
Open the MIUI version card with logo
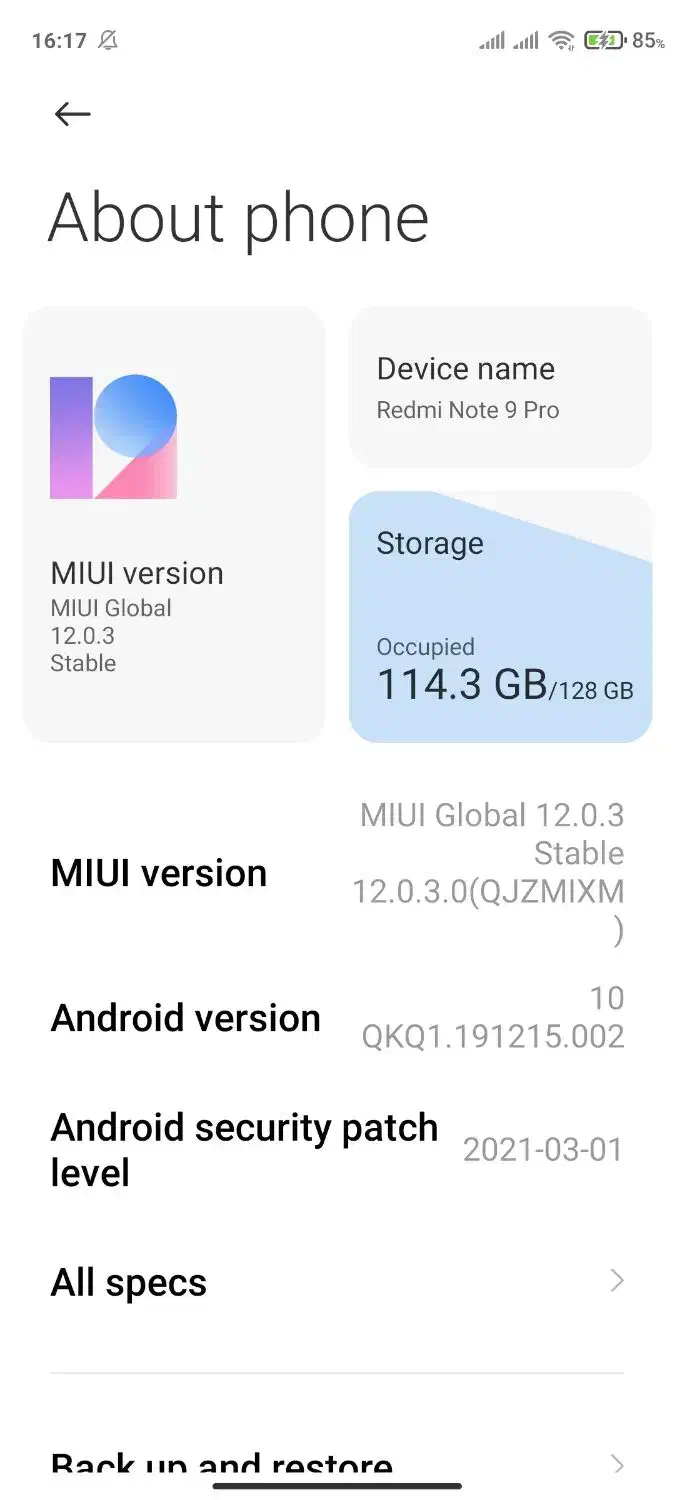174,524
